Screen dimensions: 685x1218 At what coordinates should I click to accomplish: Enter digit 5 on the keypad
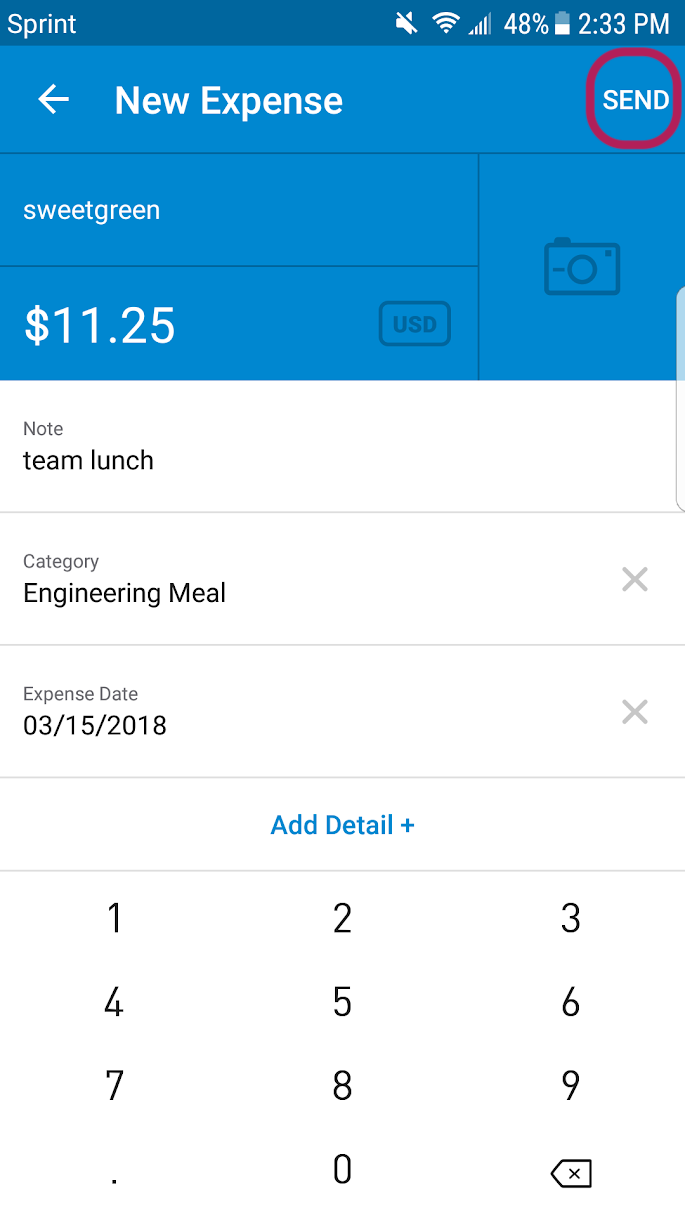point(342,1002)
